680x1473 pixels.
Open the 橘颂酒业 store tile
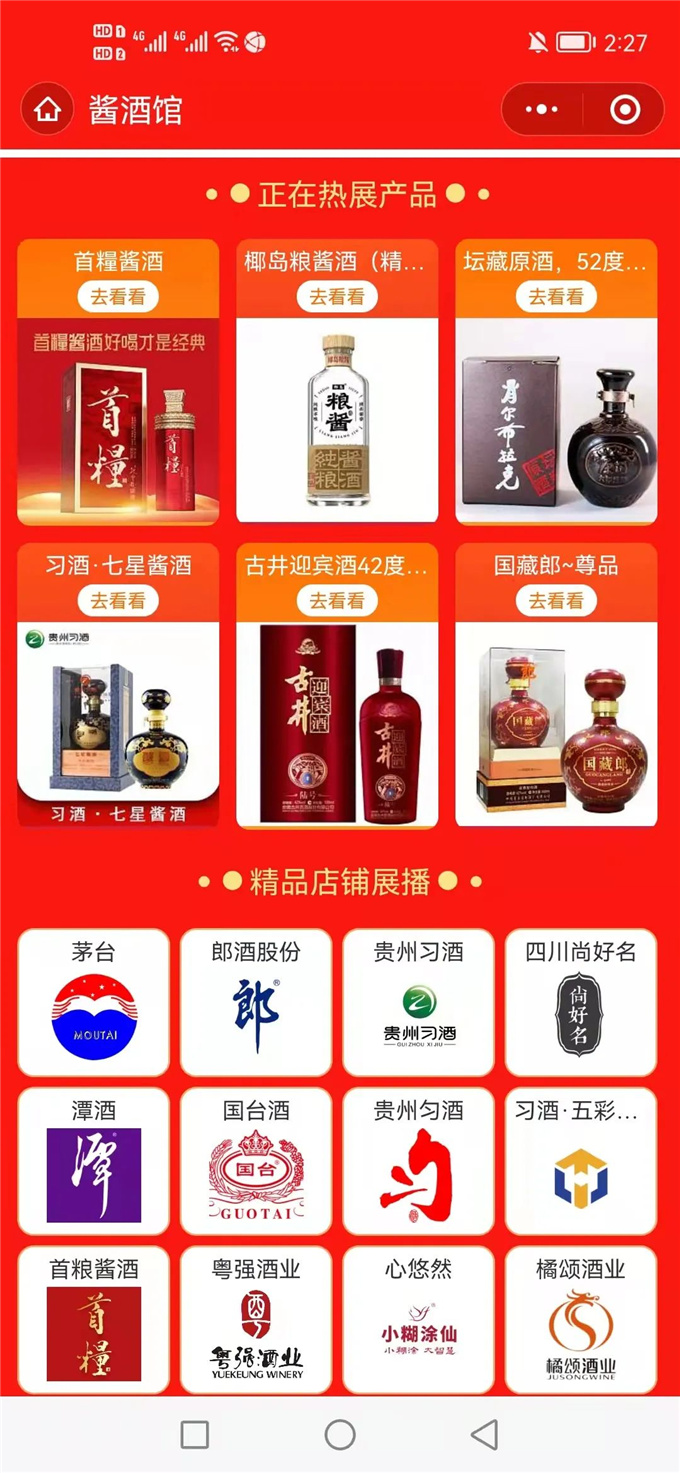[580, 1320]
